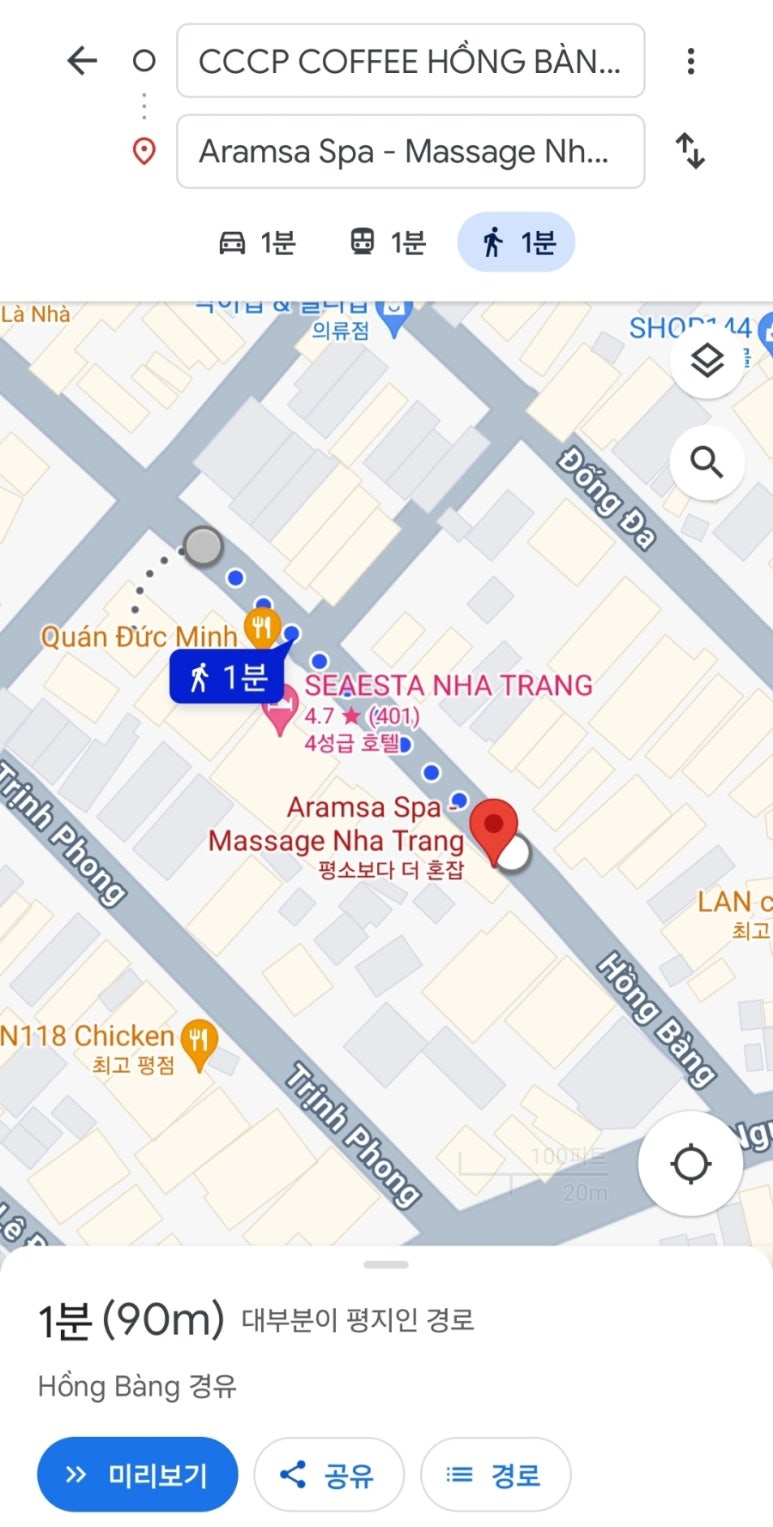This screenshot has width=773, height=1527.
Task: Edit the CCCP COFFEE starting point field
Action: [410, 61]
